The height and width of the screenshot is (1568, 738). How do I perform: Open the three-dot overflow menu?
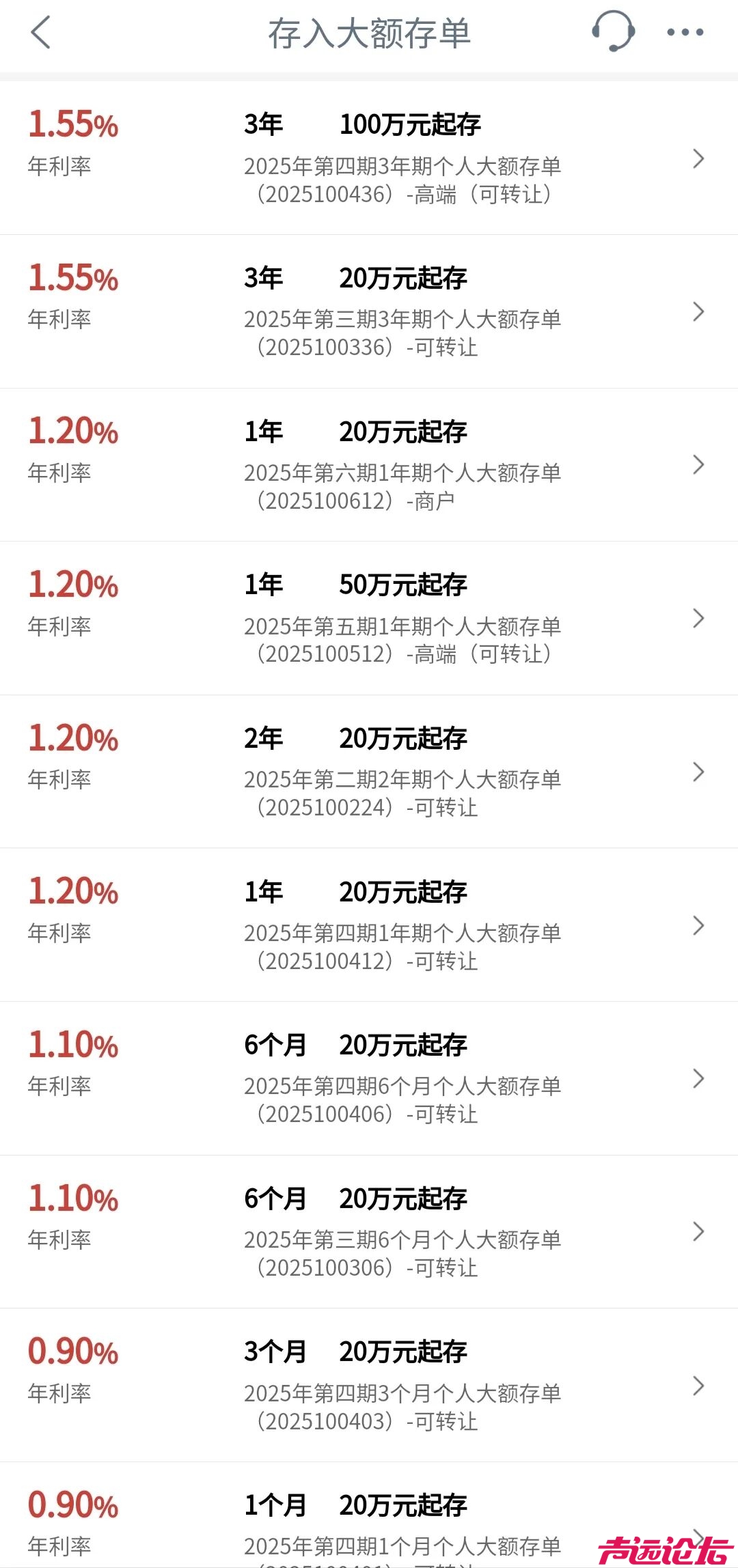pyautogui.click(x=685, y=32)
